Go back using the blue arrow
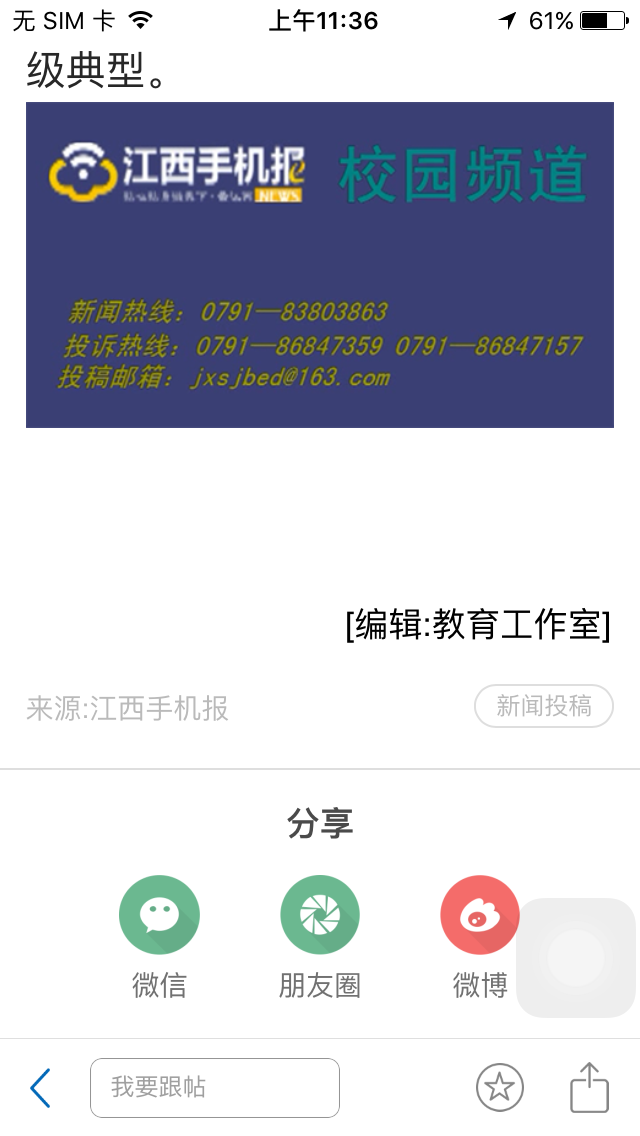This screenshot has height=1136, width=640. [x=40, y=1087]
